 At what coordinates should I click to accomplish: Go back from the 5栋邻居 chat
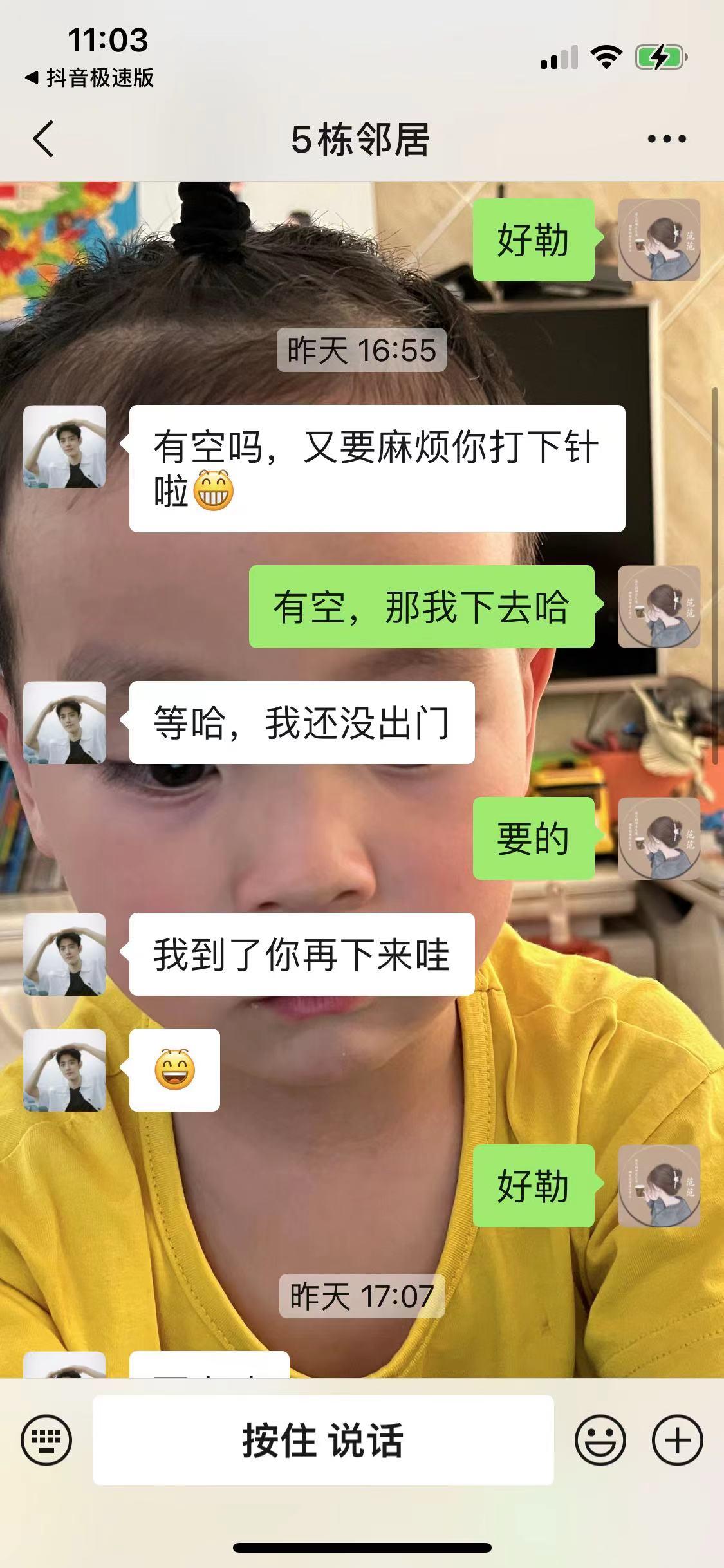click(x=44, y=138)
